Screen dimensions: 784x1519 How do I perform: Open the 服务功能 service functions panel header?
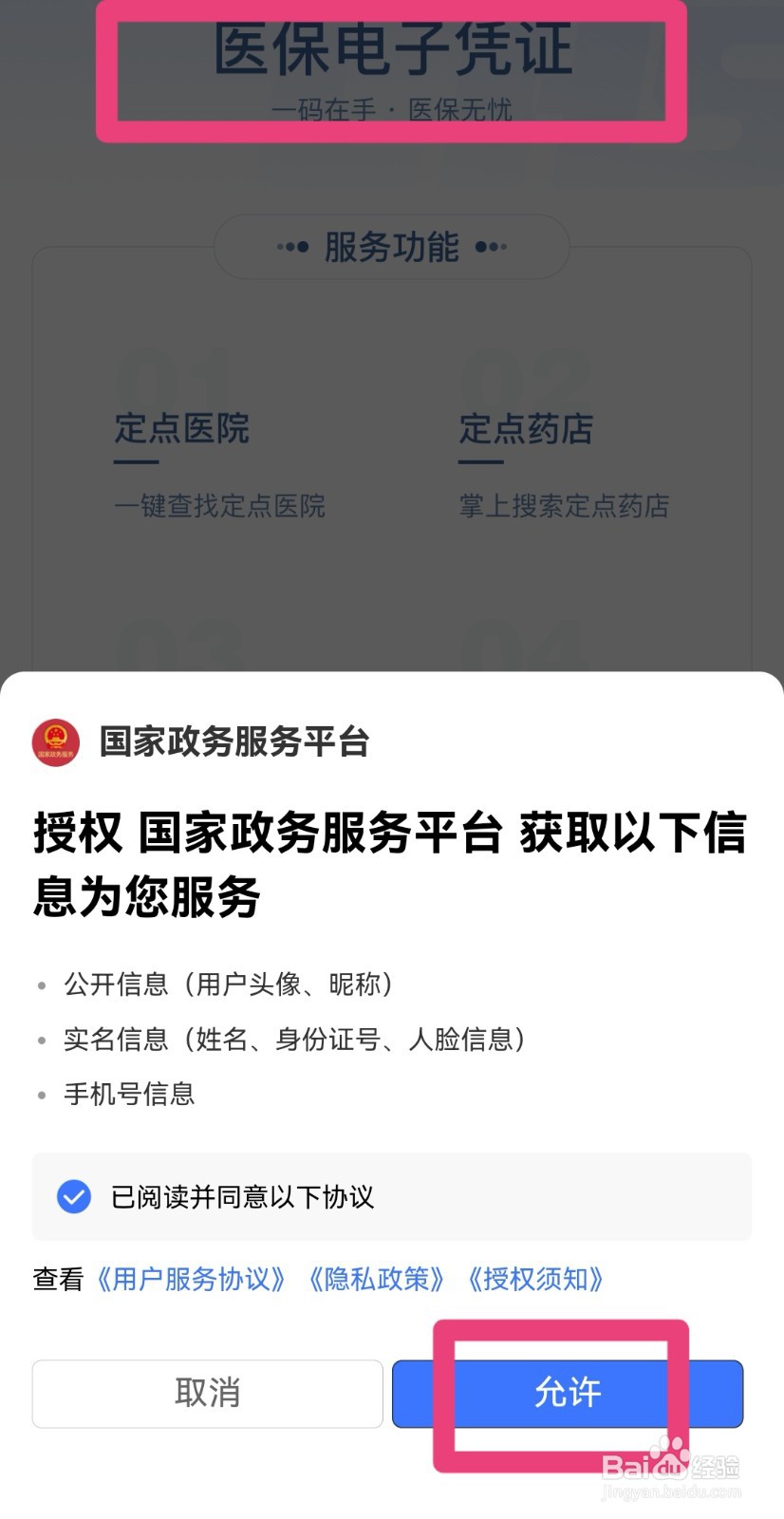pyautogui.click(x=391, y=247)
